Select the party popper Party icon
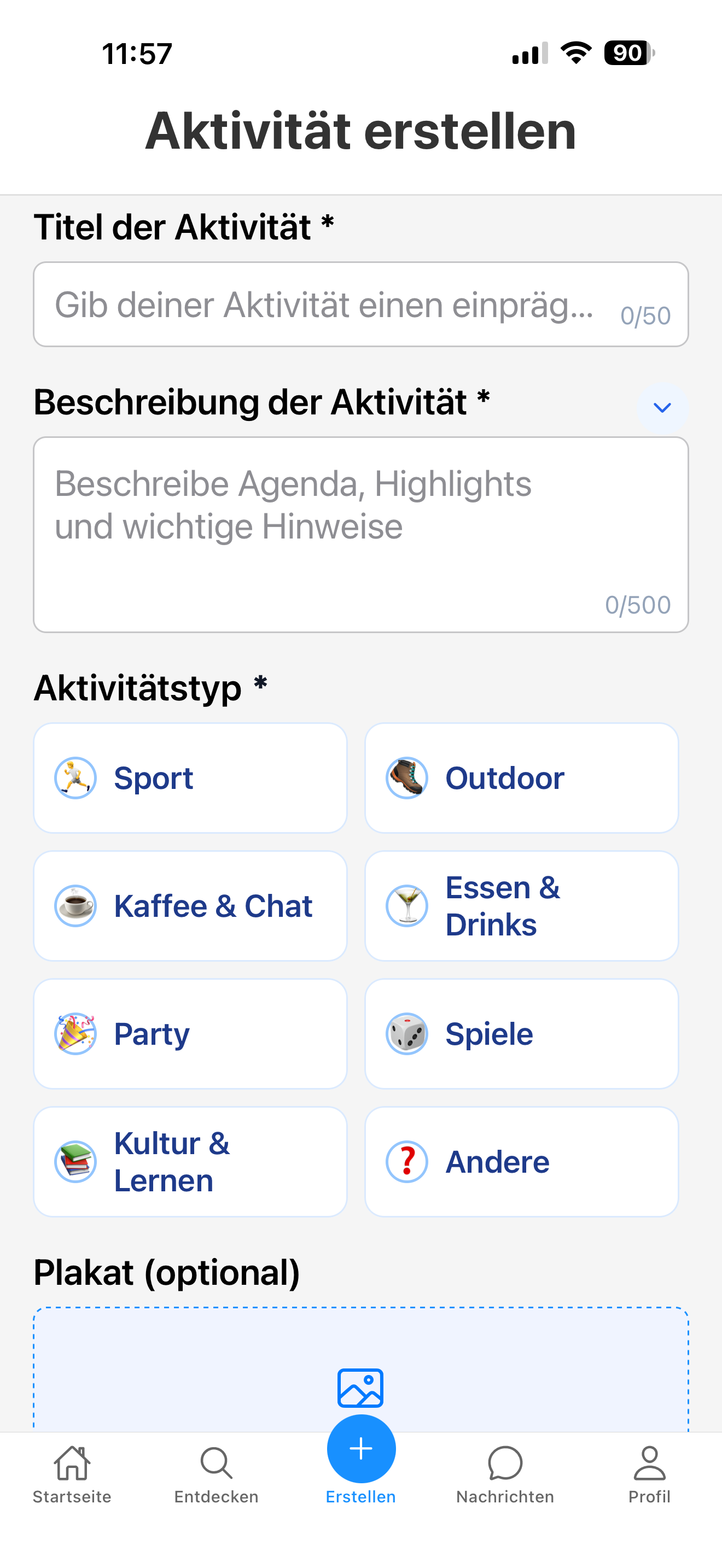Image resolution: width=722 pixels, height=1568 pixels. click(75, 1033)
